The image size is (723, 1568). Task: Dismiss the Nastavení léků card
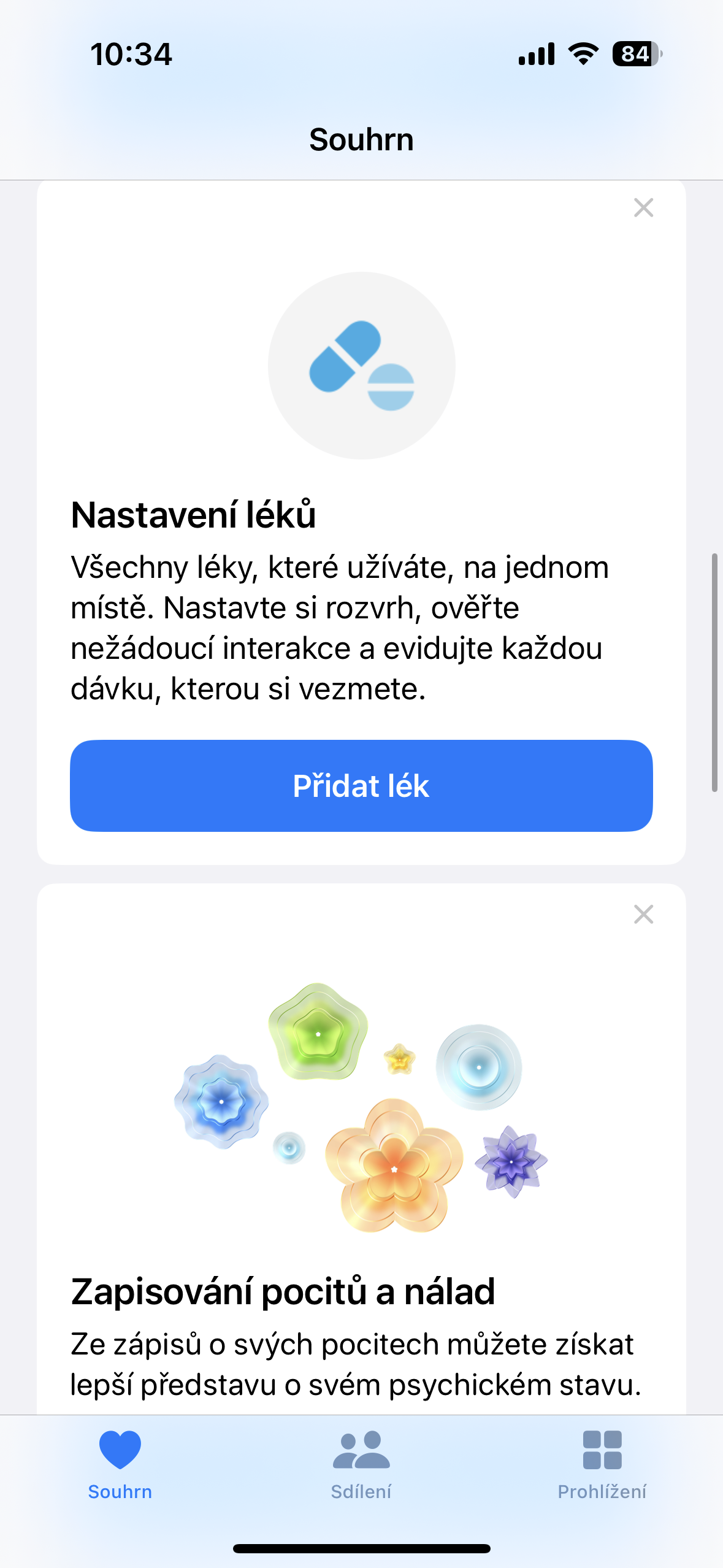click(x=643, y=208)
